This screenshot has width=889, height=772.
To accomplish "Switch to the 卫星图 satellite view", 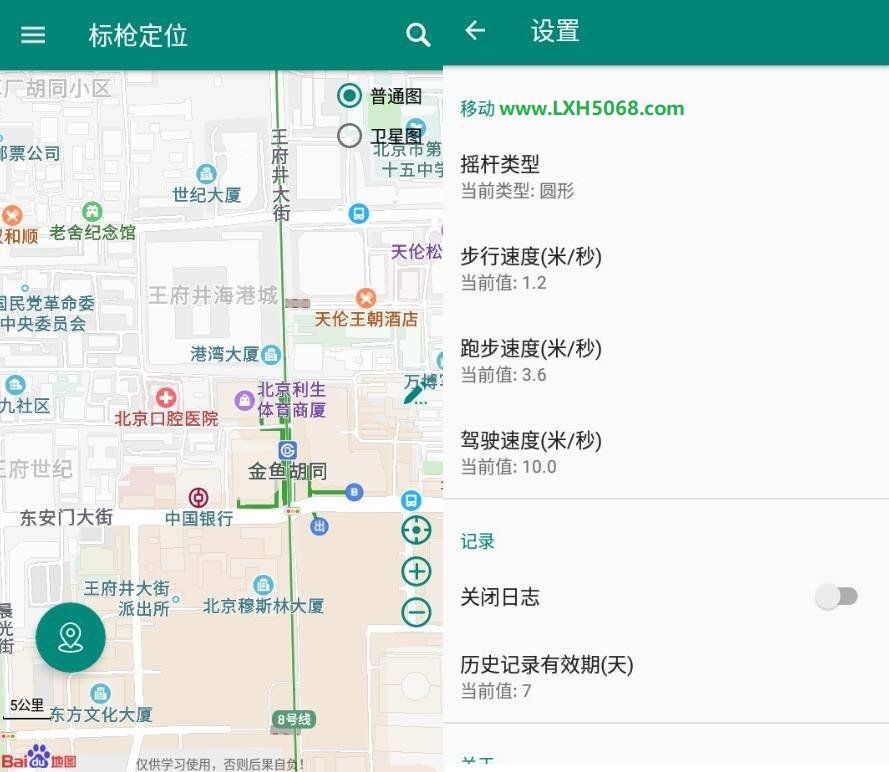I will [349, 135].
